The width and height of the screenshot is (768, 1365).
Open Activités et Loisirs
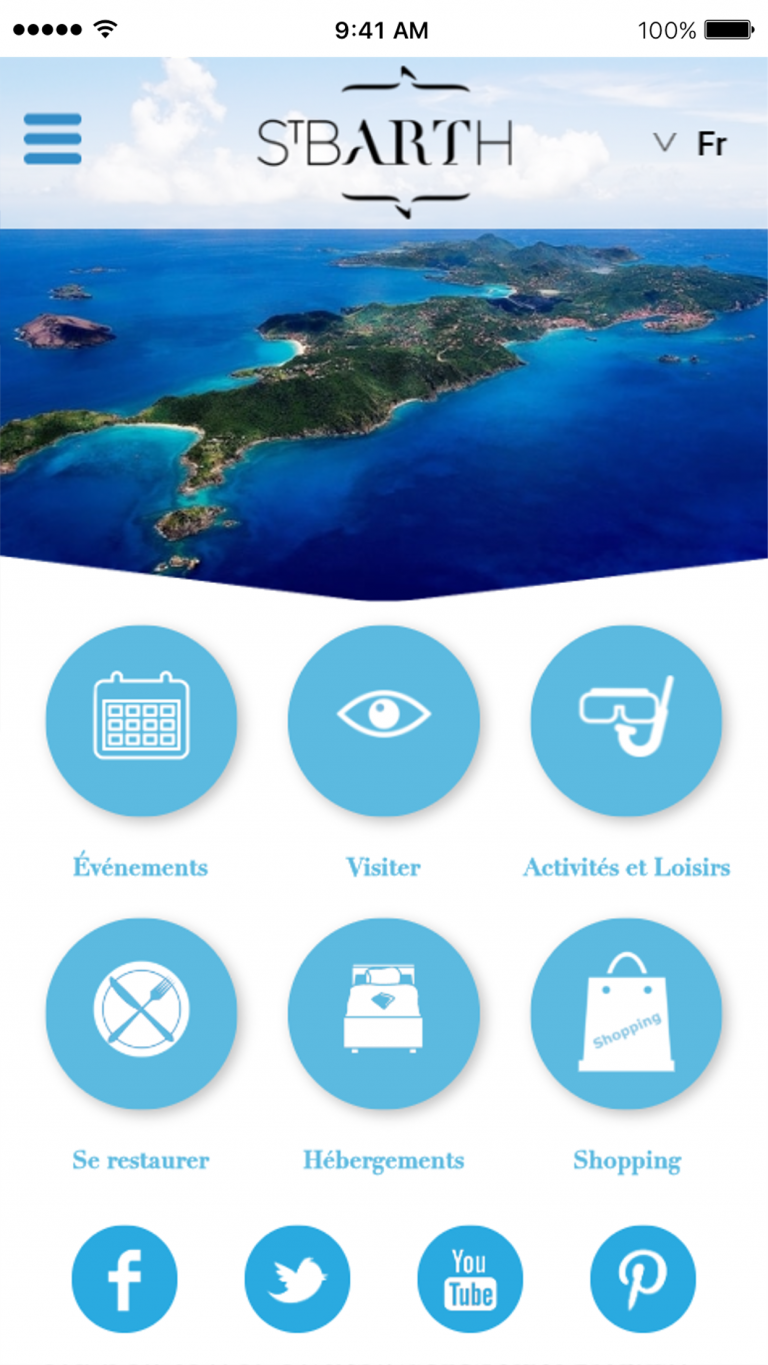[x=626, y=721]
